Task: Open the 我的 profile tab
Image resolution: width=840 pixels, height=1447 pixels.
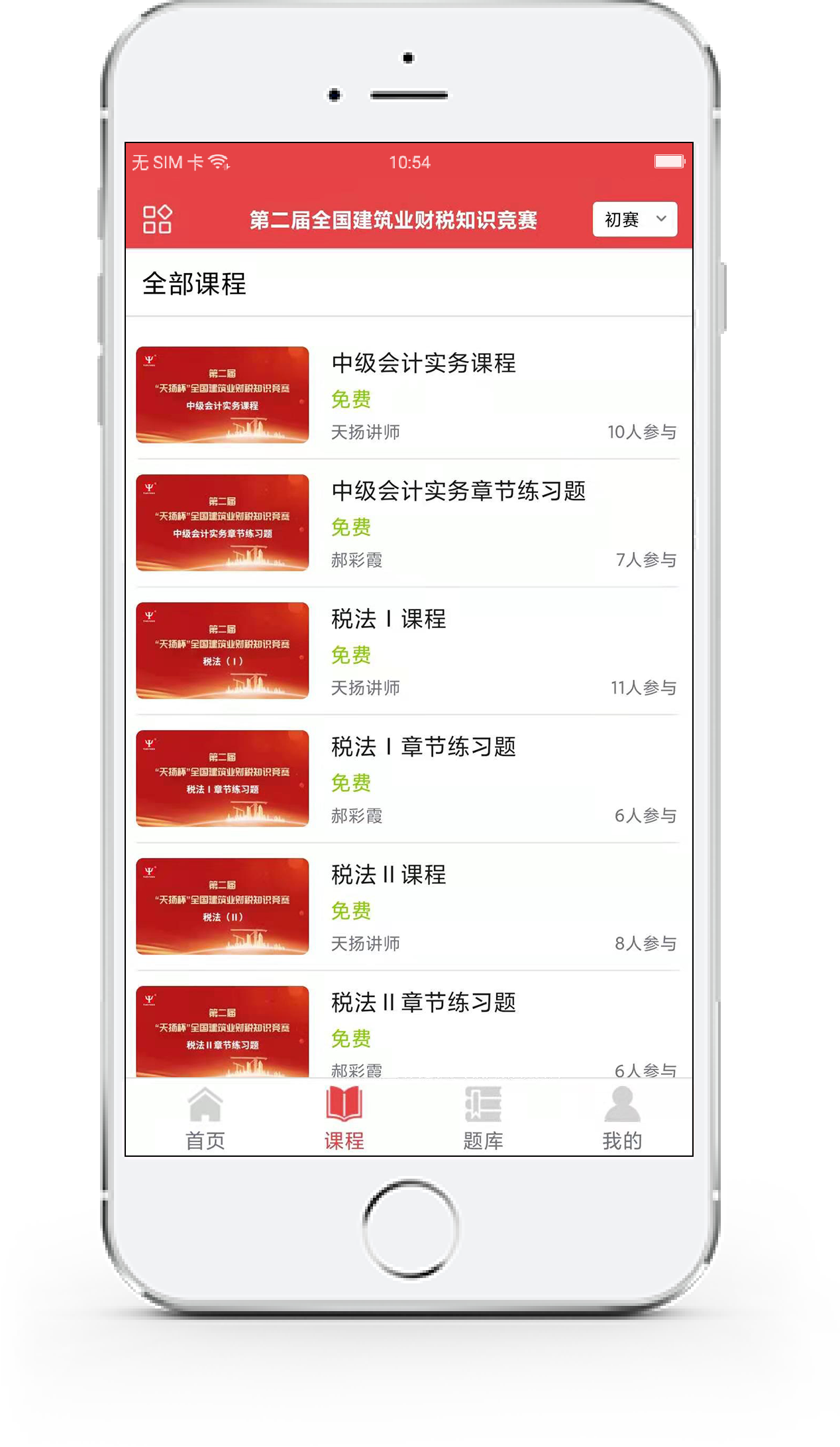Action: click(621, 1118)
